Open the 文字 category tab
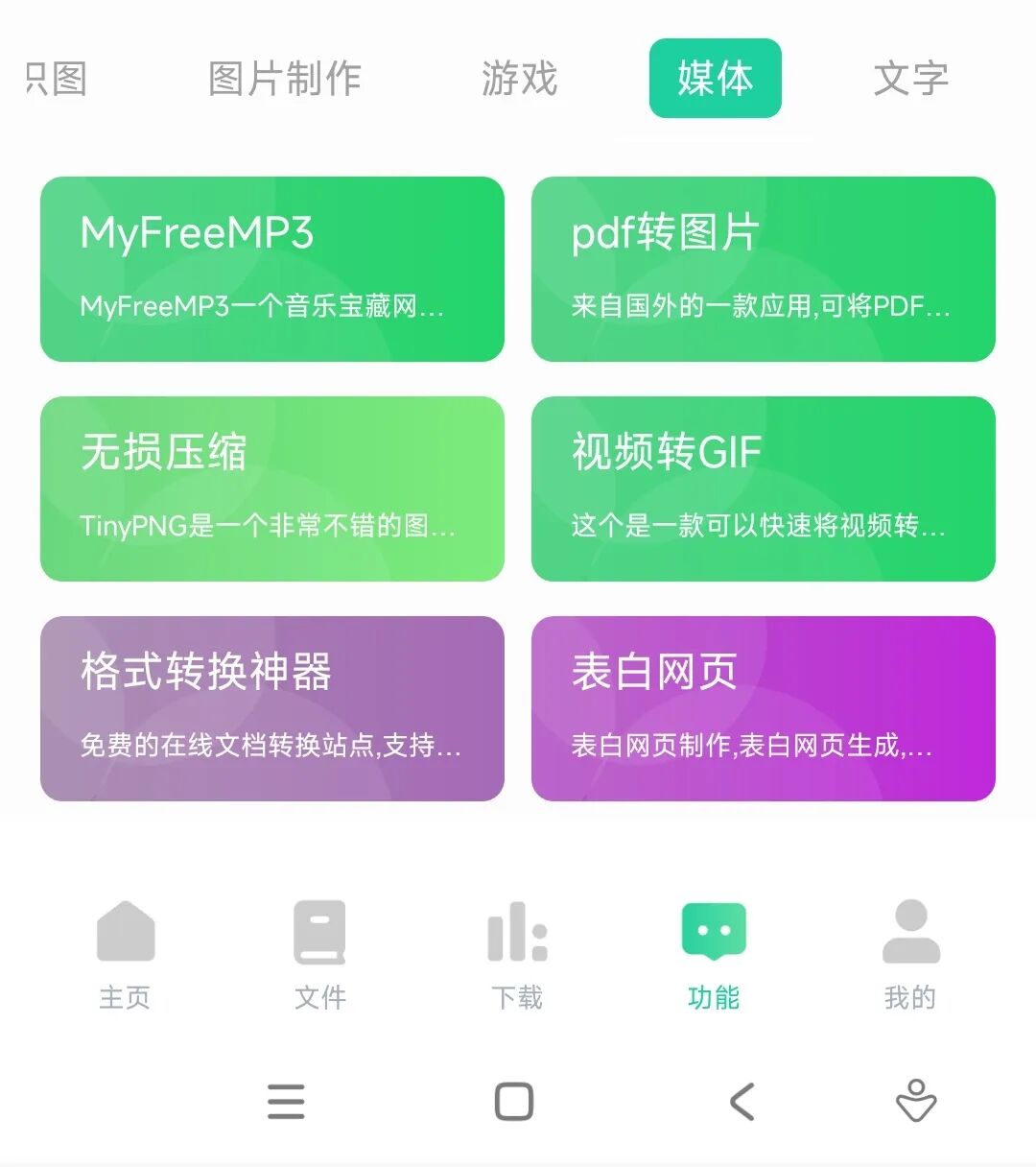Image resolution: width=1036 pixels, height=1167 pixels. (x=910, y=79)
